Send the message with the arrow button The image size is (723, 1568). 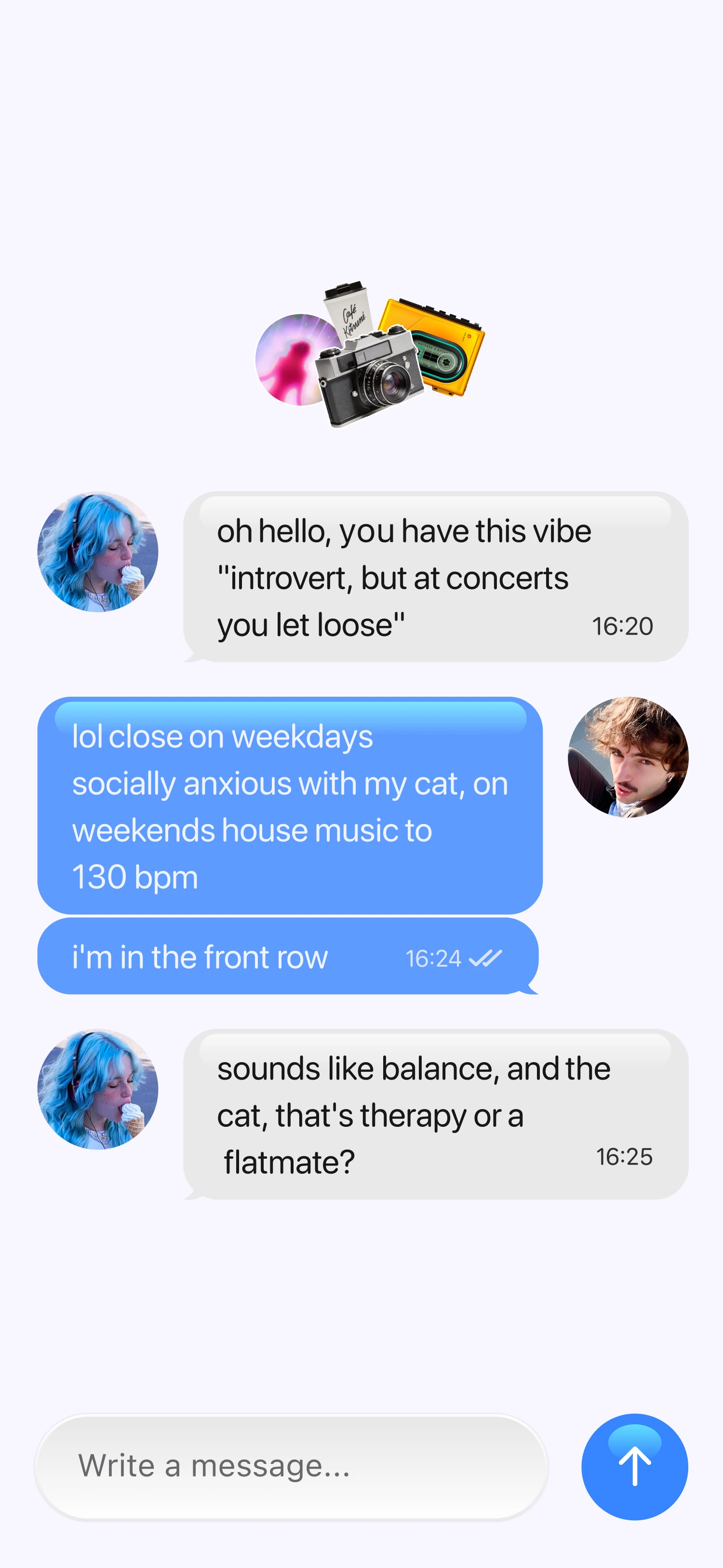(x=635, y=1467)
